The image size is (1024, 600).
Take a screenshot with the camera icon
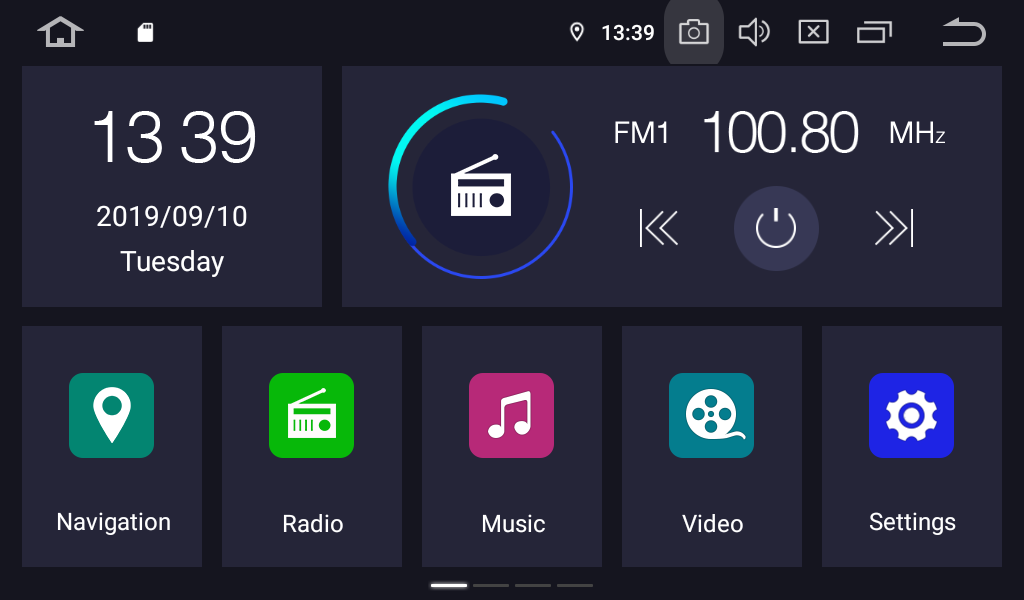point(693,33)
